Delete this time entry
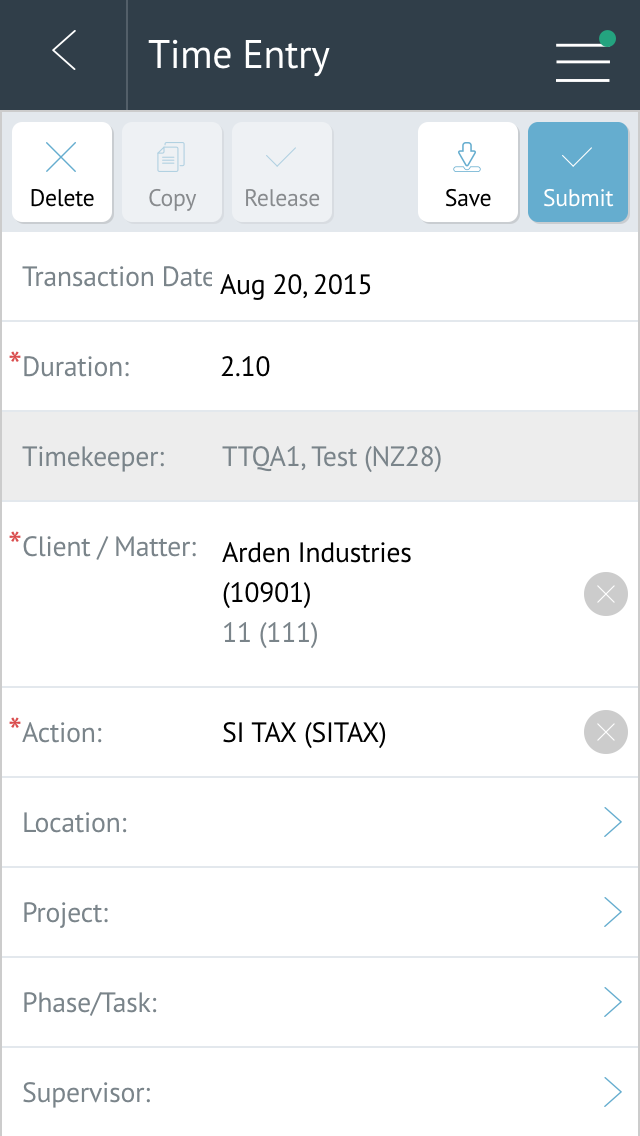Viewport: 640px width, 1136px height. (62, 172)
